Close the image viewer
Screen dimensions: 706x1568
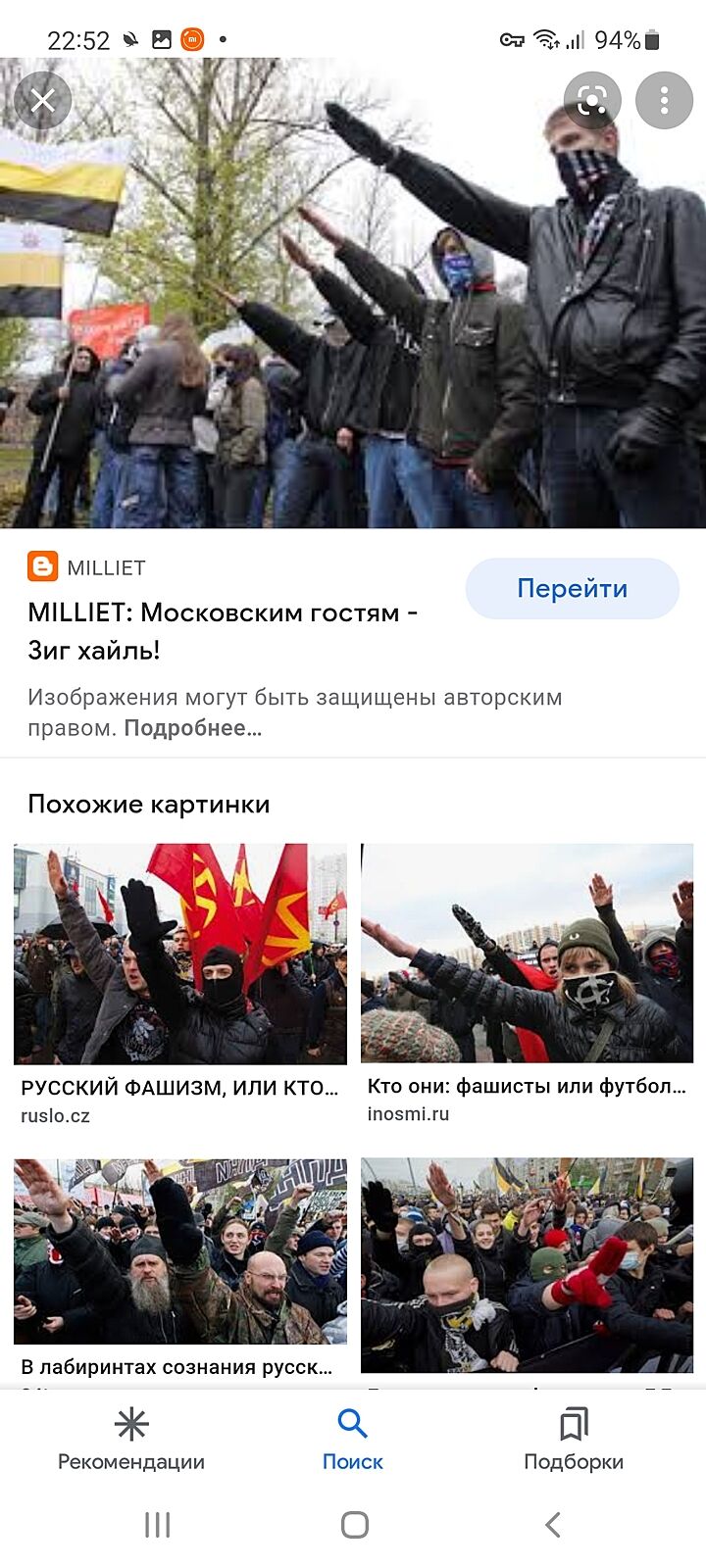pos(43,100)
